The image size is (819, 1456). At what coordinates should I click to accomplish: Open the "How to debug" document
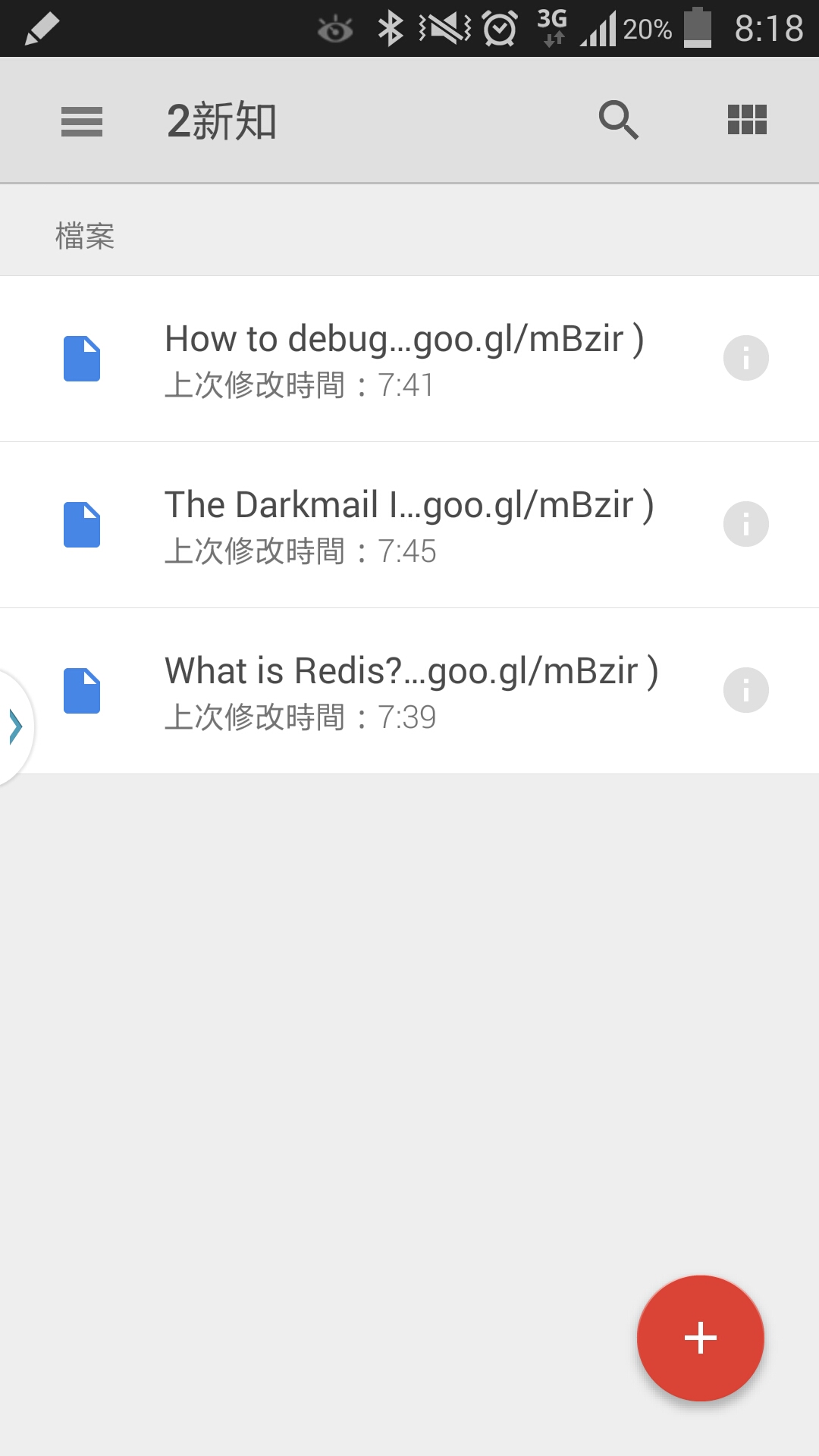[403, 359]
